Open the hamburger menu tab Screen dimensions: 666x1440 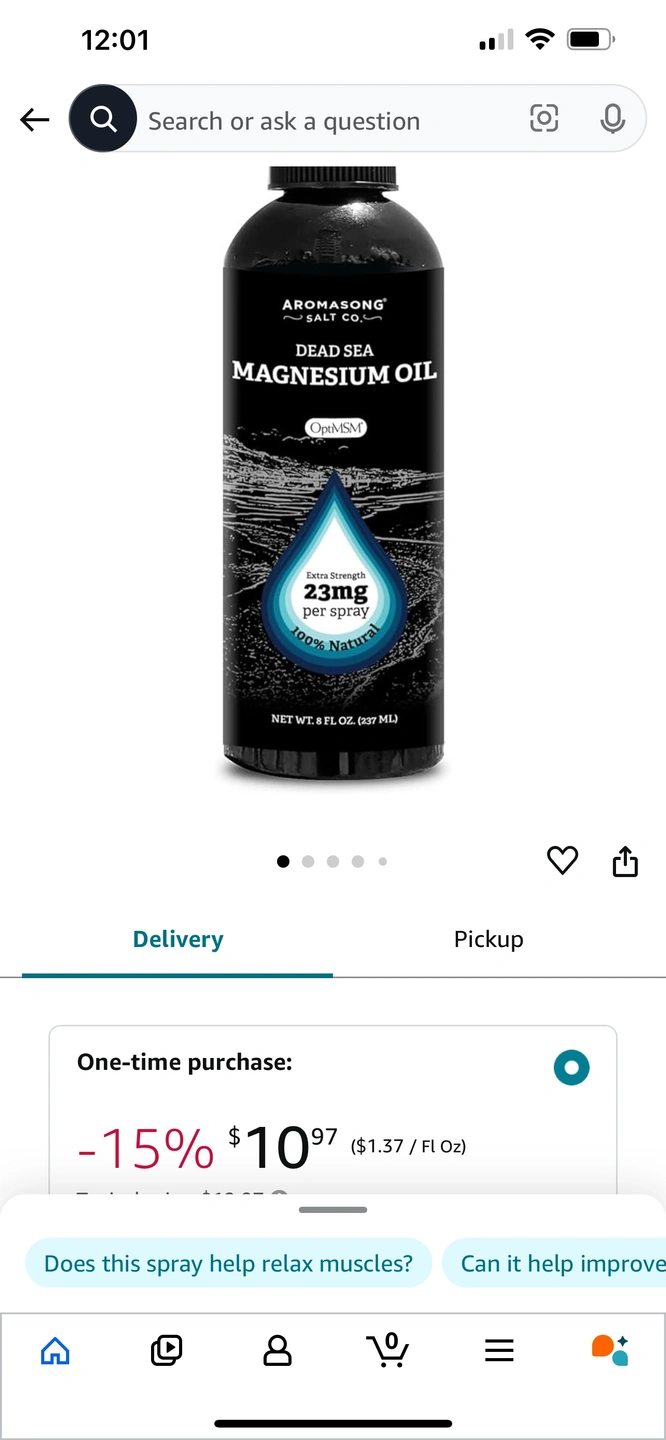(499, 1351)
